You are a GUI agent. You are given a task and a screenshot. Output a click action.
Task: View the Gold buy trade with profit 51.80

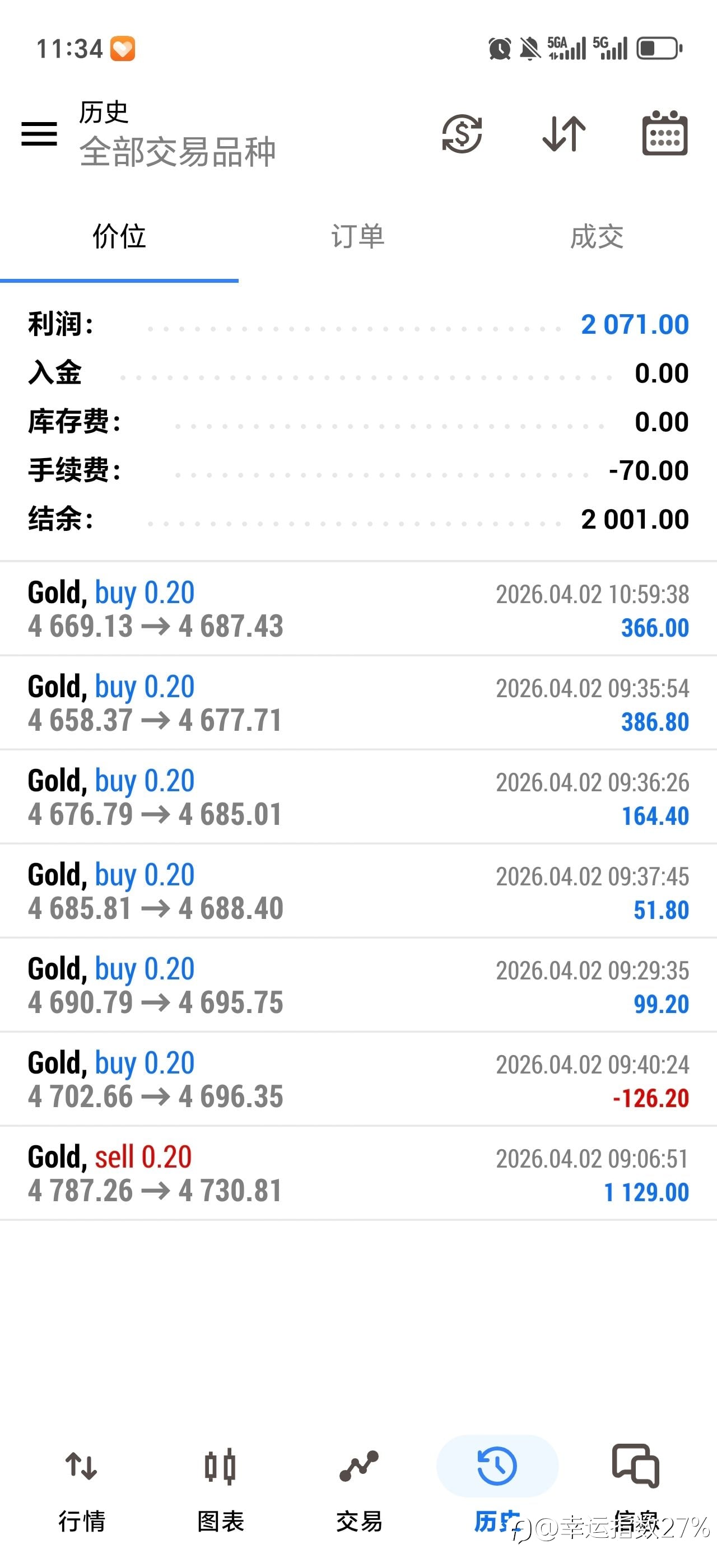(358, 891)
